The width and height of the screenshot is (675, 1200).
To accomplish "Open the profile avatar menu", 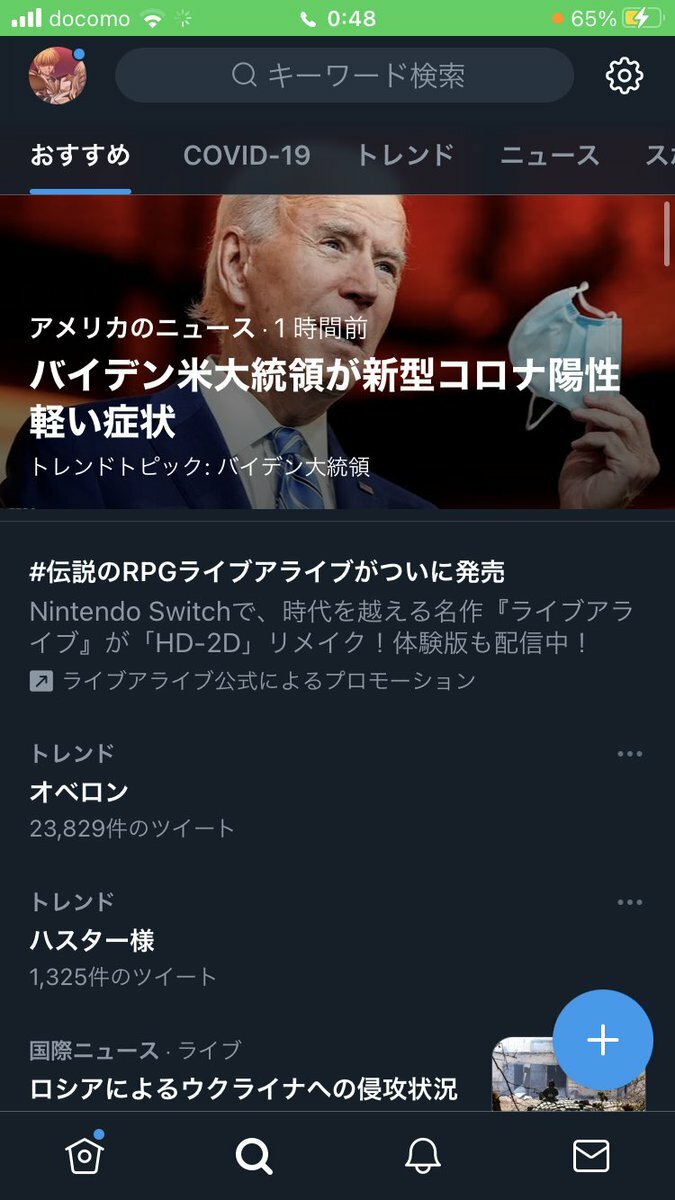I will (x=58, y=76).
